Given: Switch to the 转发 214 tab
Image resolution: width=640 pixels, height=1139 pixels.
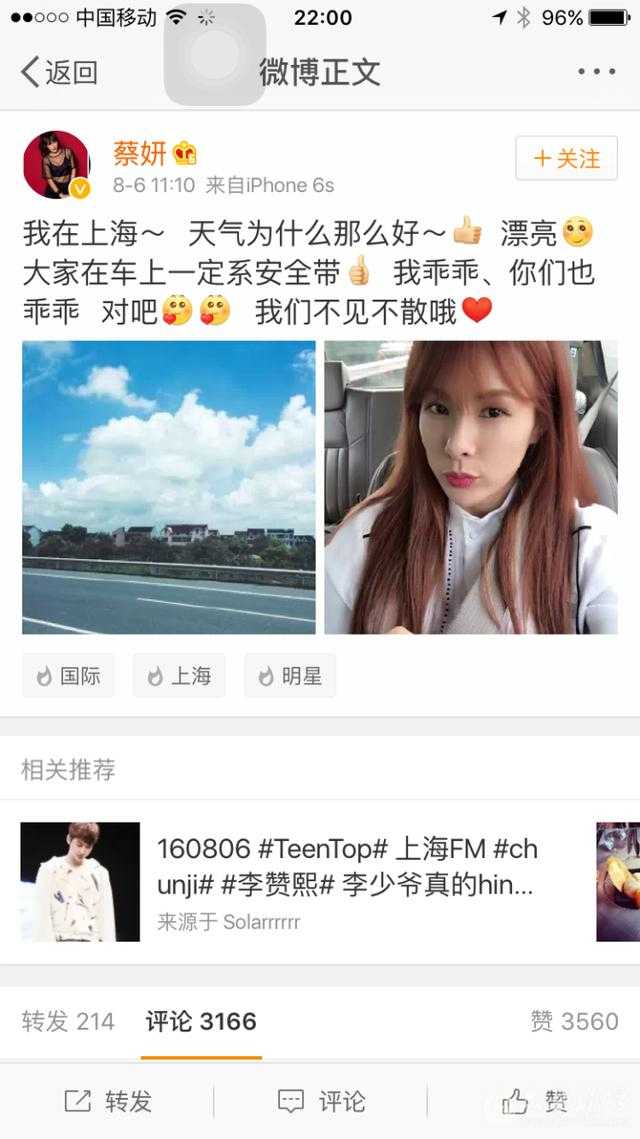Looking at the screenshot, I should pyautogui.click(x=68, y=1021).
